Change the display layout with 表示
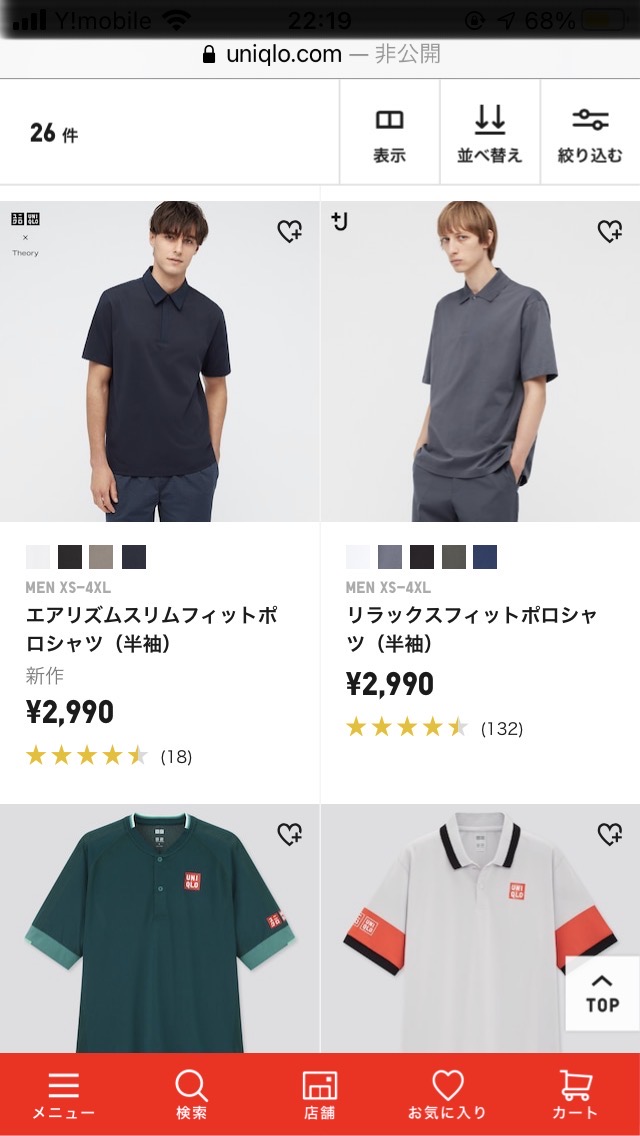640x1136 pixels. point(389,133)
